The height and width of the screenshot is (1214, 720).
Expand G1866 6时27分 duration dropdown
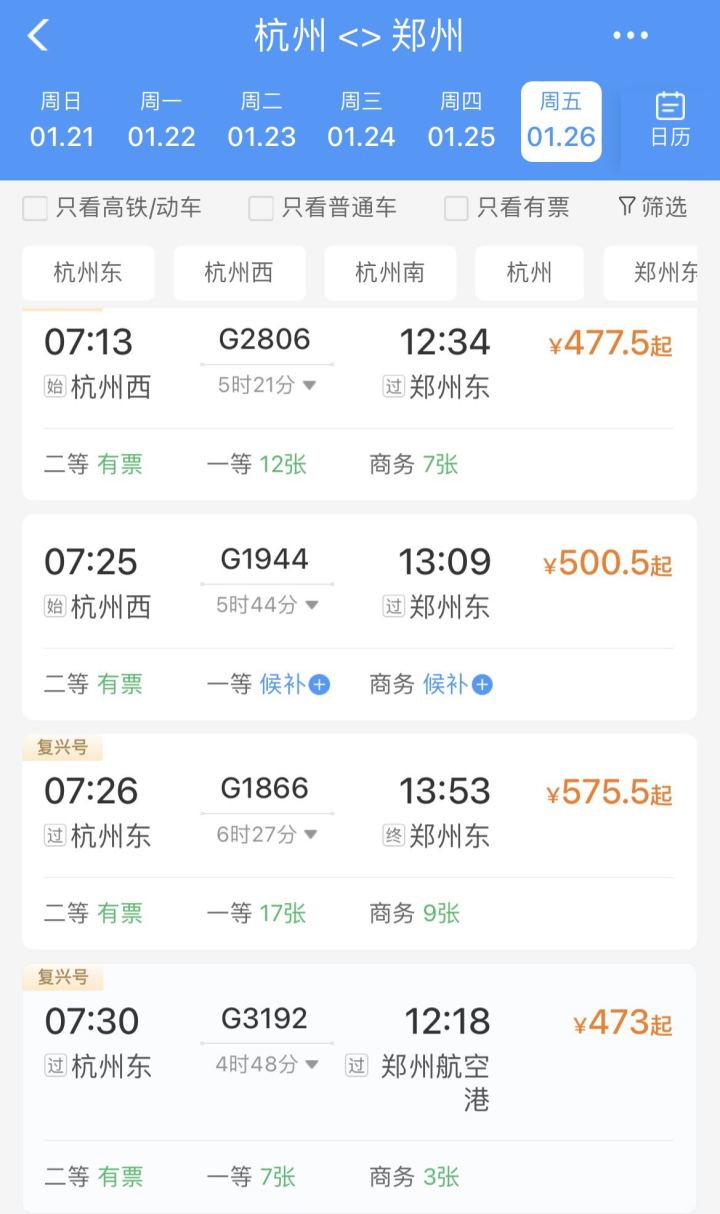click(x=268, y=834)
